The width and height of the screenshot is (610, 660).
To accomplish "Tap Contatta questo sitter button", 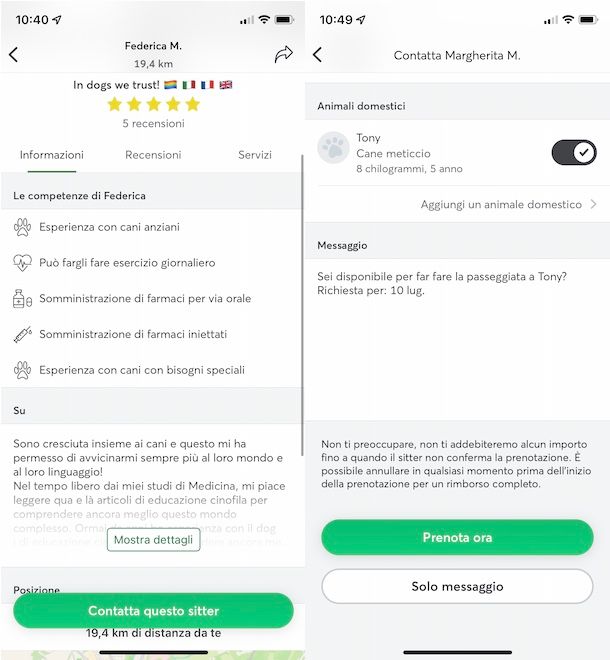I will point(153,610).
